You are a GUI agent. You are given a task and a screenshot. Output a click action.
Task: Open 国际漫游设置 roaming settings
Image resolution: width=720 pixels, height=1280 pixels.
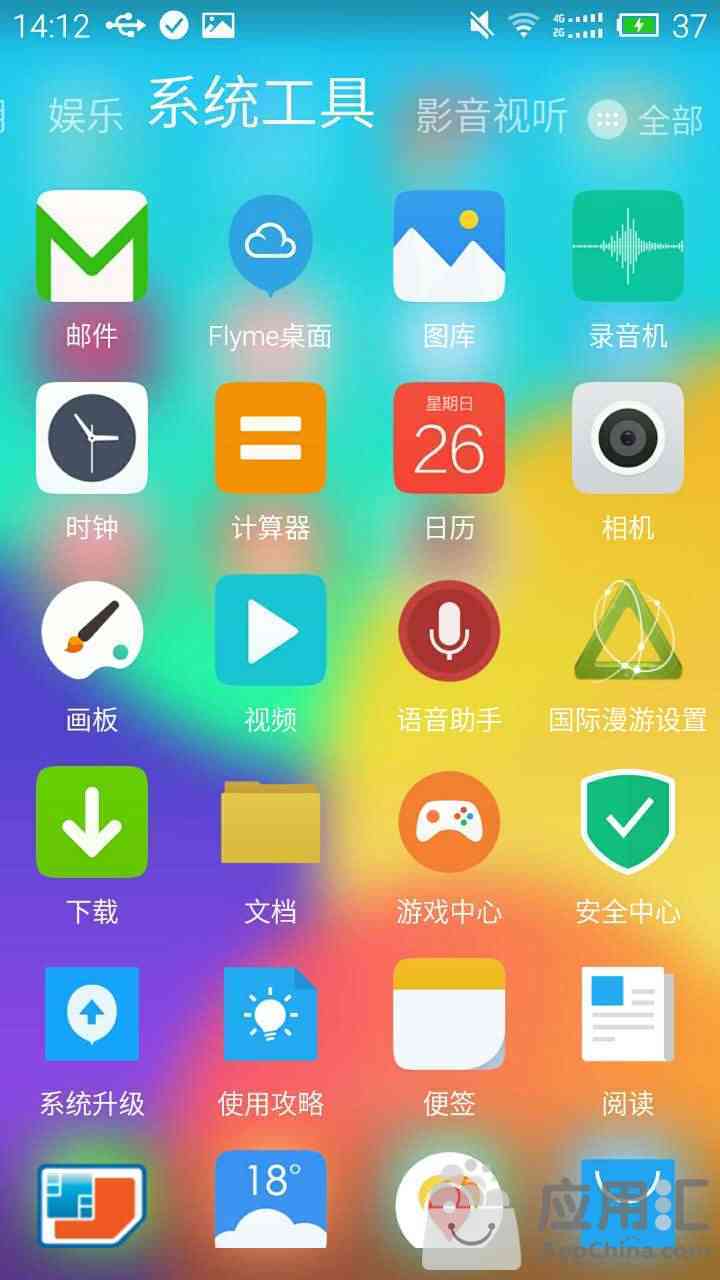pos(627,630)
